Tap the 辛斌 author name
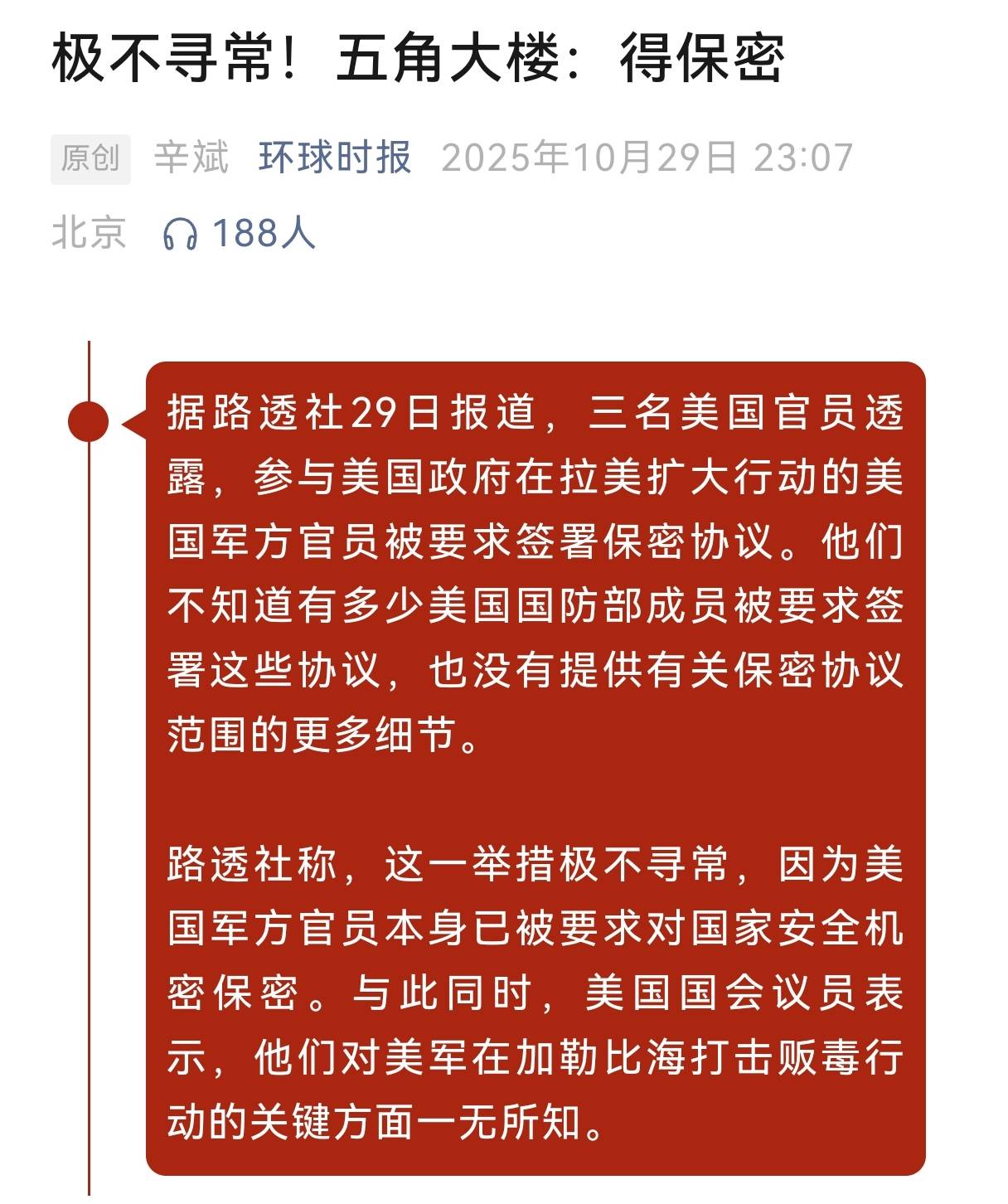1008x1204 pixels. pos(191,158)
